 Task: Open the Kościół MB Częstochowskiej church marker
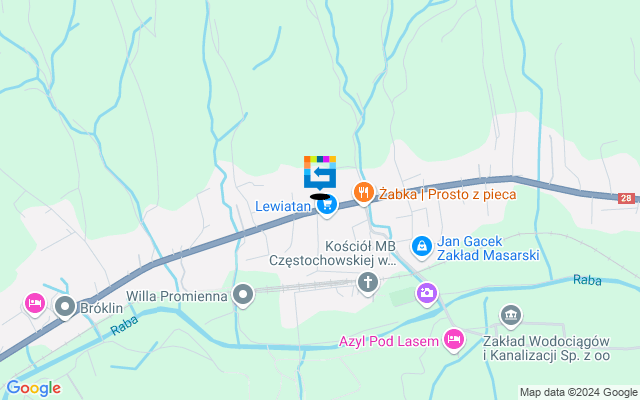pyautogui.click(x=369, y=283)
